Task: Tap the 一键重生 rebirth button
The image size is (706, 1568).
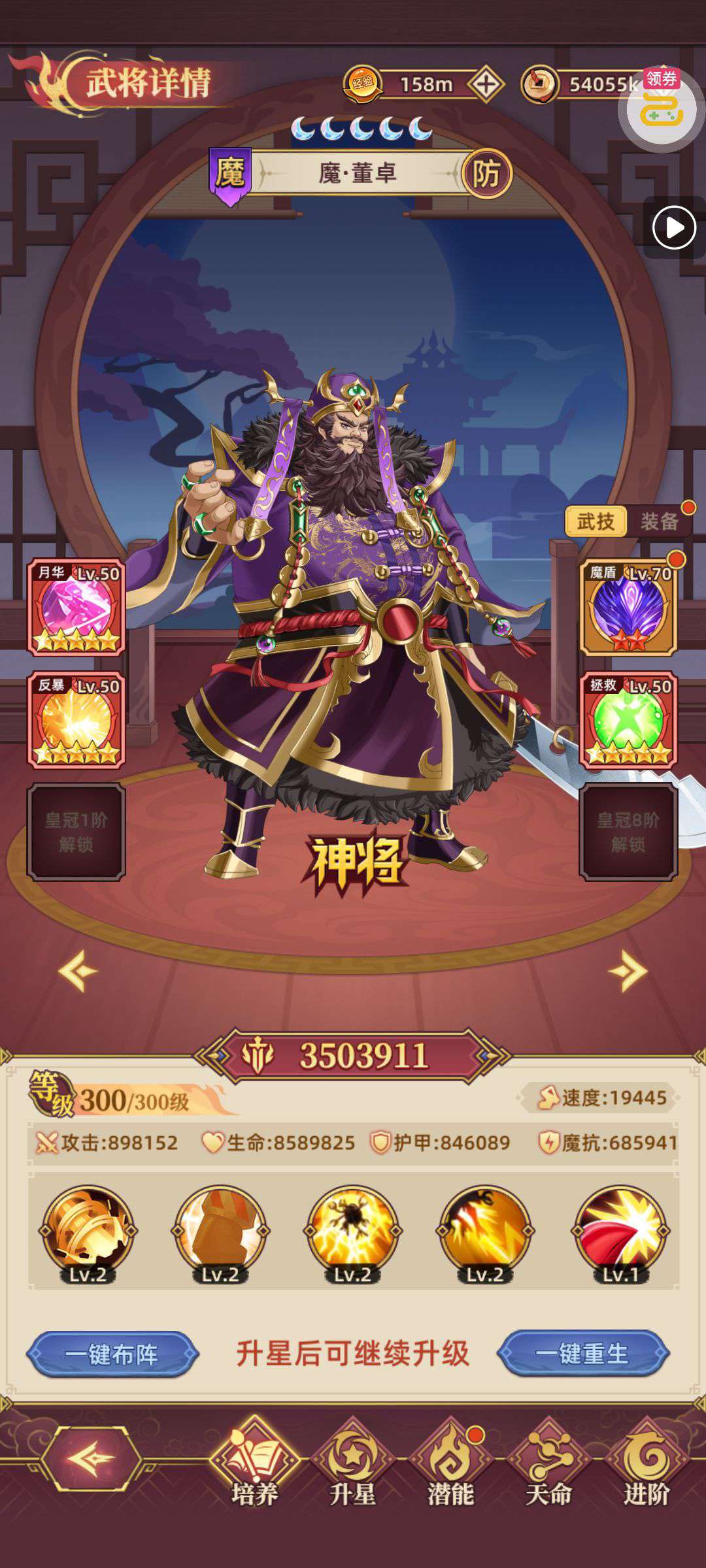Action: (582, 1354)
